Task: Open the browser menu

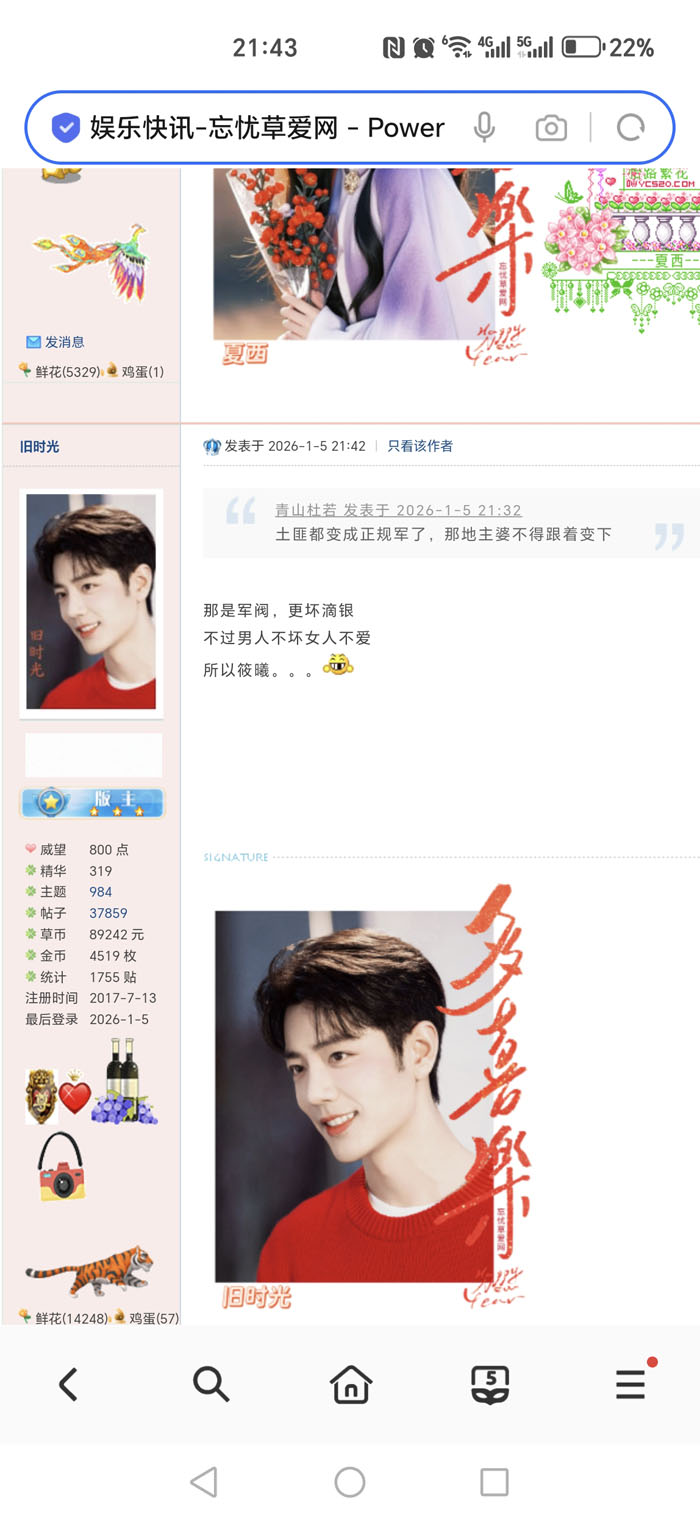Action: tap(630, 1384)
